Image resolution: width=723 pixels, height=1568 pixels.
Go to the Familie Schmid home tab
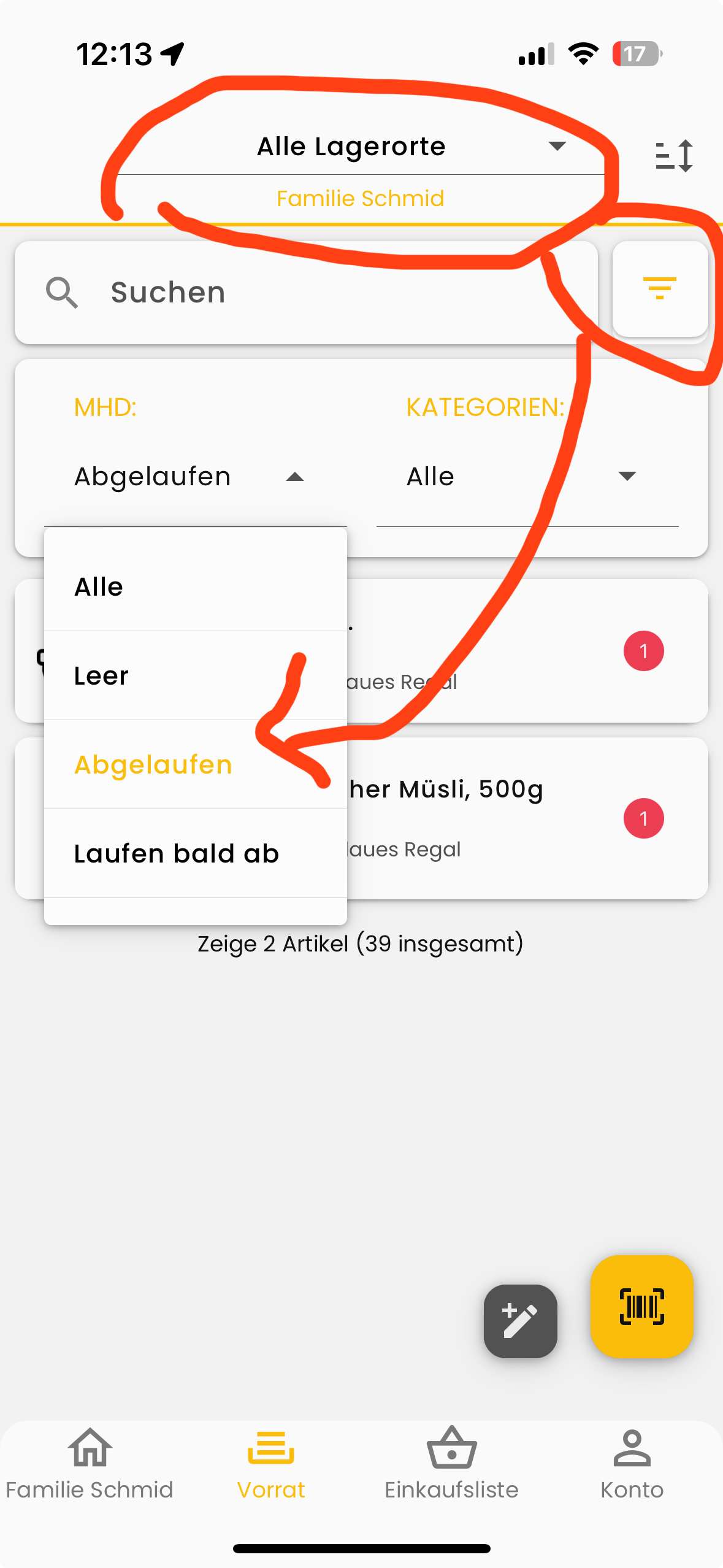click(x=90, y=1462)
